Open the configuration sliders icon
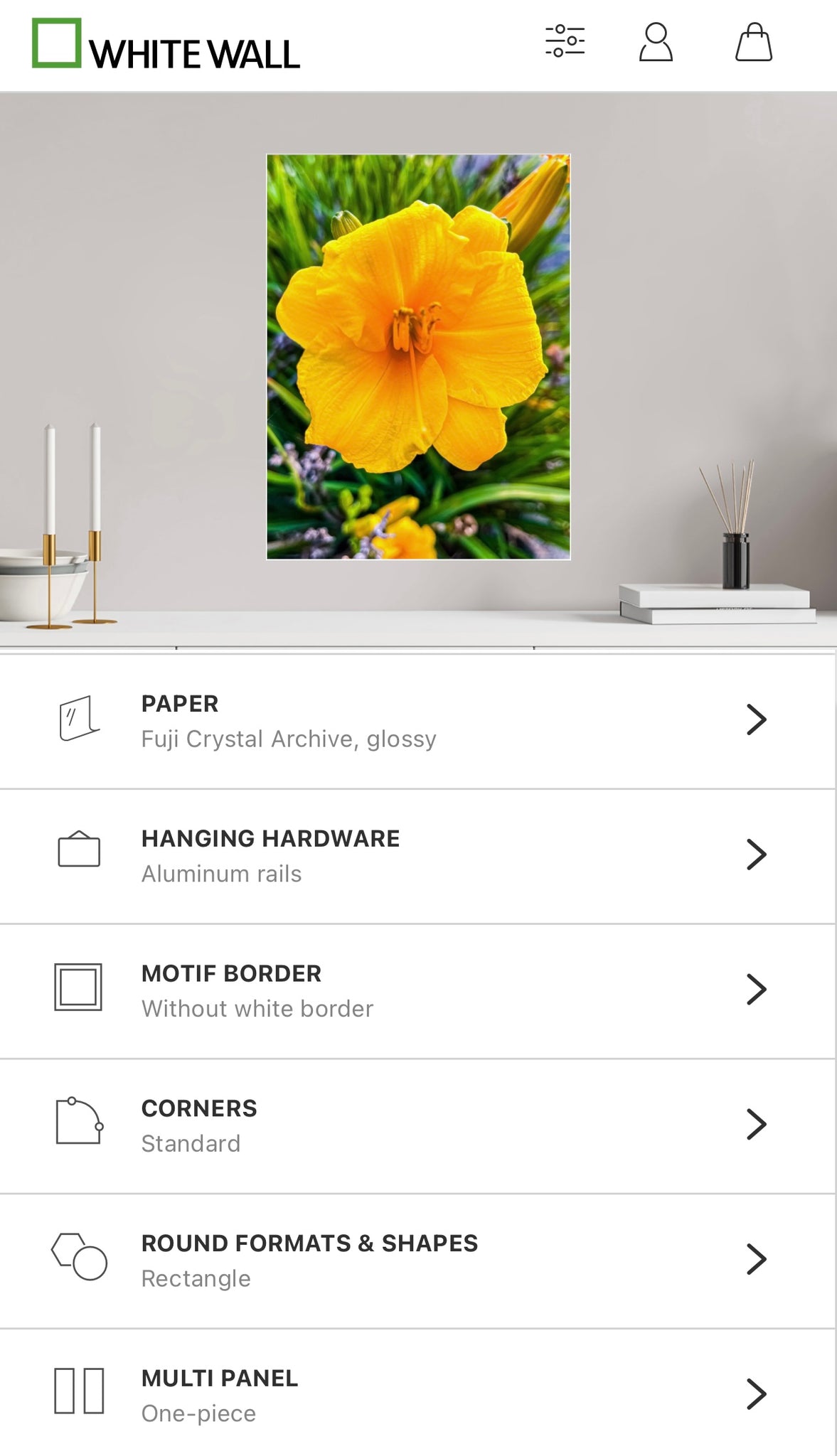This screenshot has width=837, height=1456. pyautogui.click(x=565, y=41)
